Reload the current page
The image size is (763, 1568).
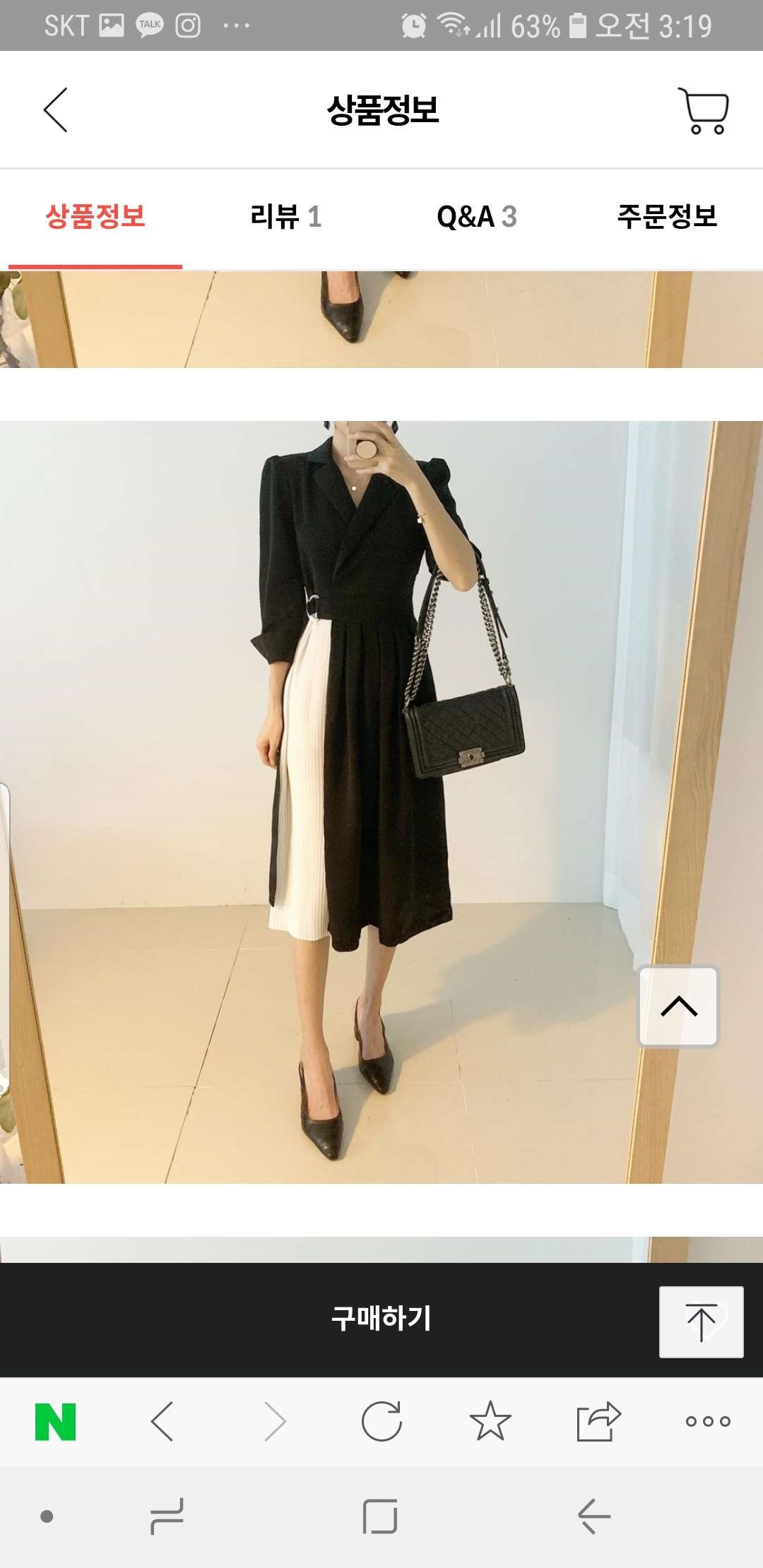[x=381, y=1421]
